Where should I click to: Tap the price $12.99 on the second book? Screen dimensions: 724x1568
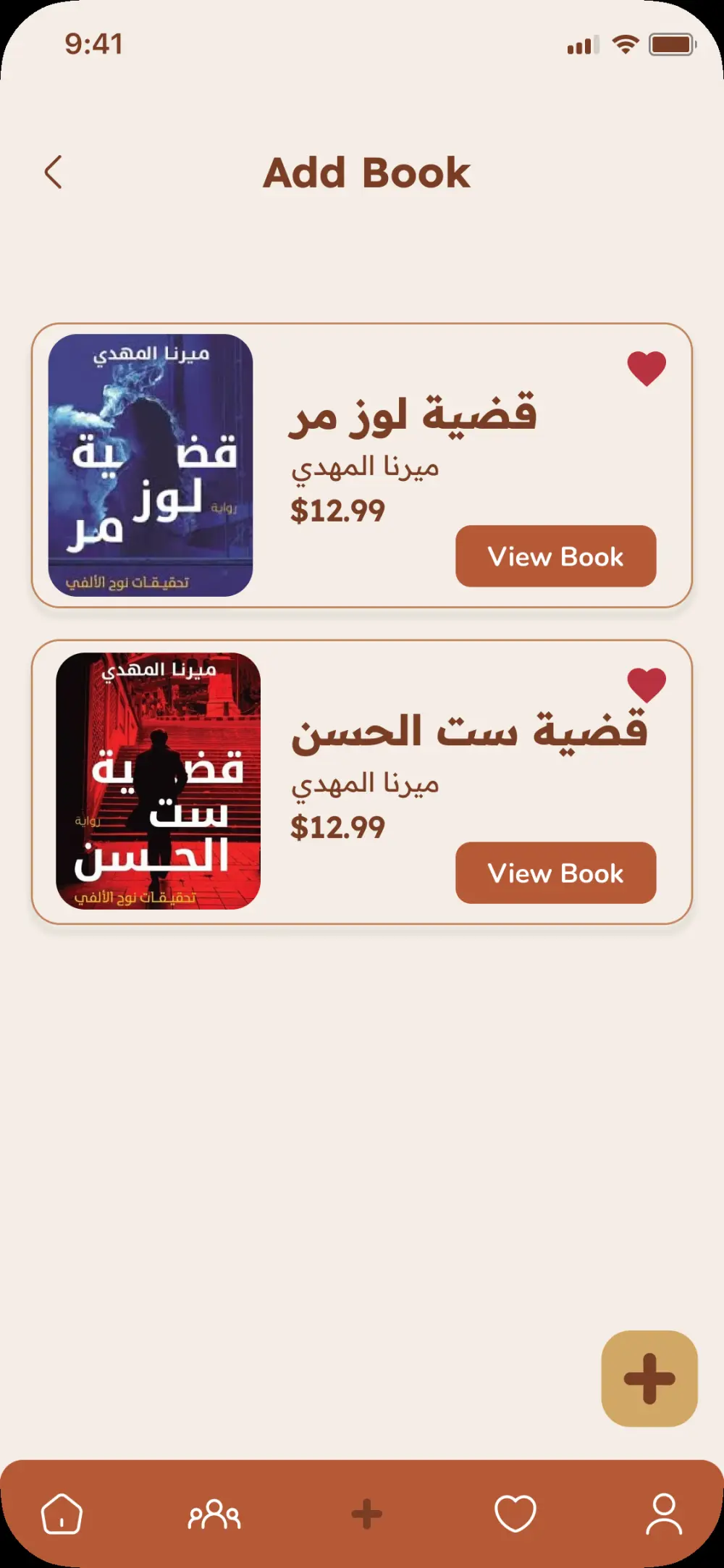click(x=338, y=825)
